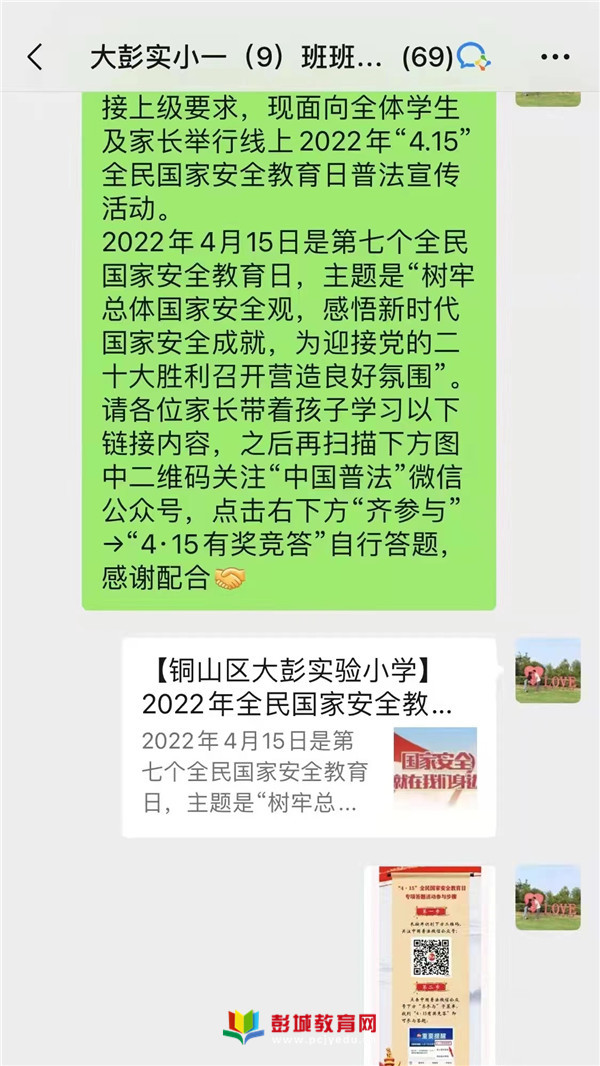Open sender's avatar beside the article card

pyautogui.click(x=548, y=670)
